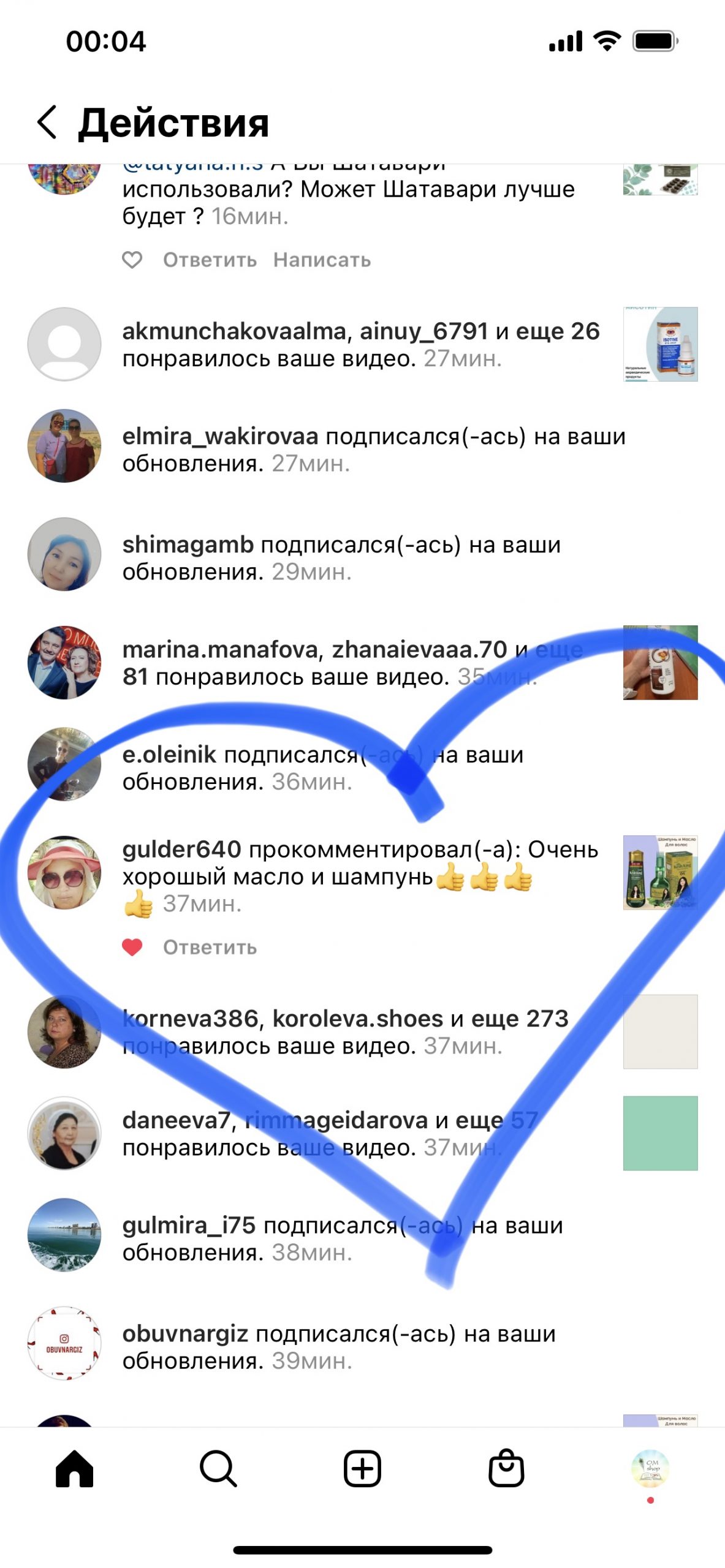Create a new post with plus icon

coord(362,1468)
